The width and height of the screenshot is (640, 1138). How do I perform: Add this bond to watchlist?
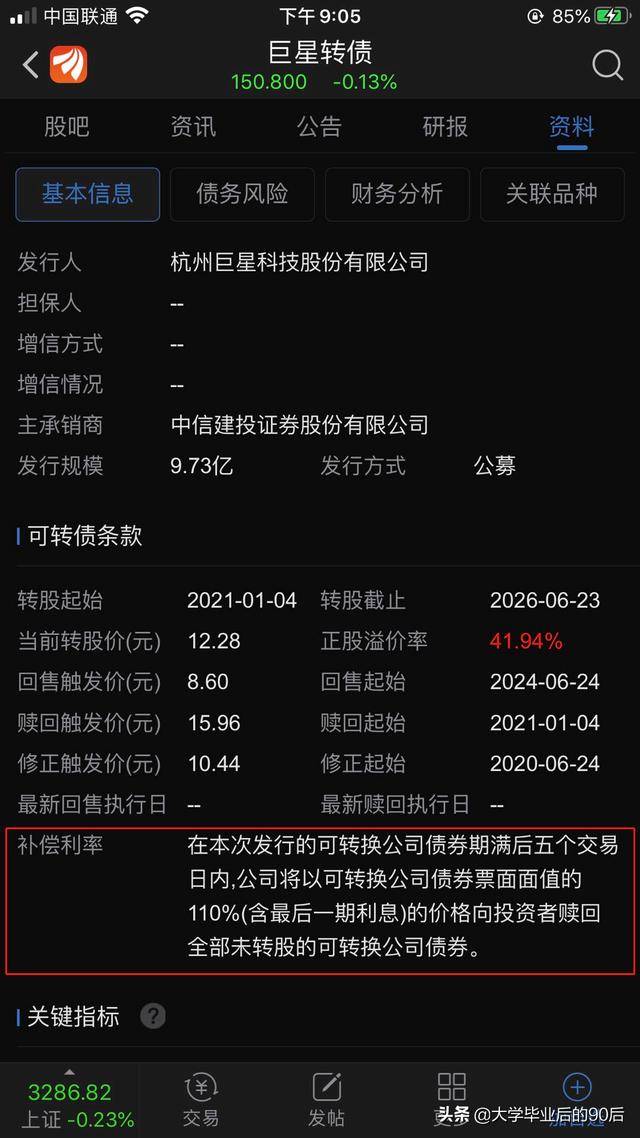click(x=578, y=1100)
